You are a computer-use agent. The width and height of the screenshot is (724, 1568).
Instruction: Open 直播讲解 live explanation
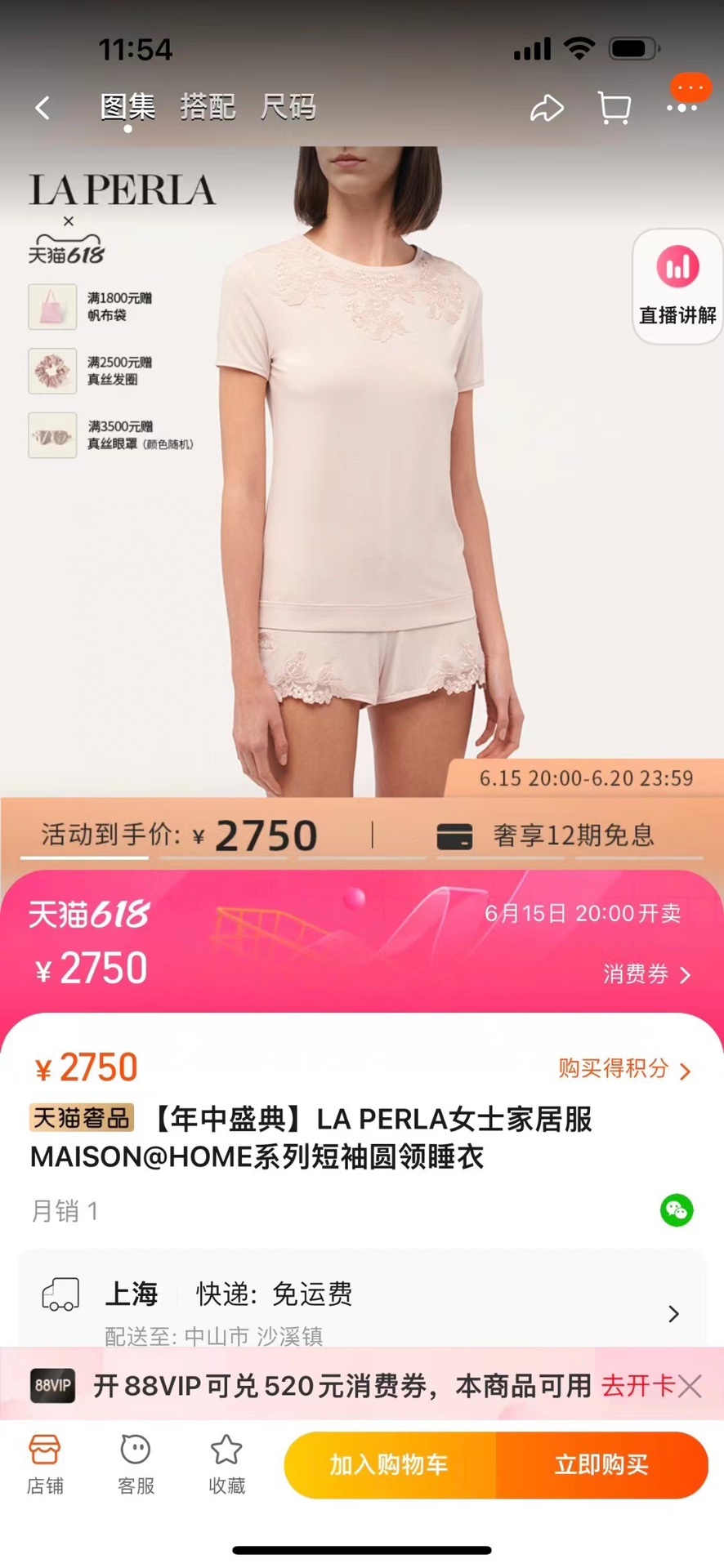coord(677,286)
